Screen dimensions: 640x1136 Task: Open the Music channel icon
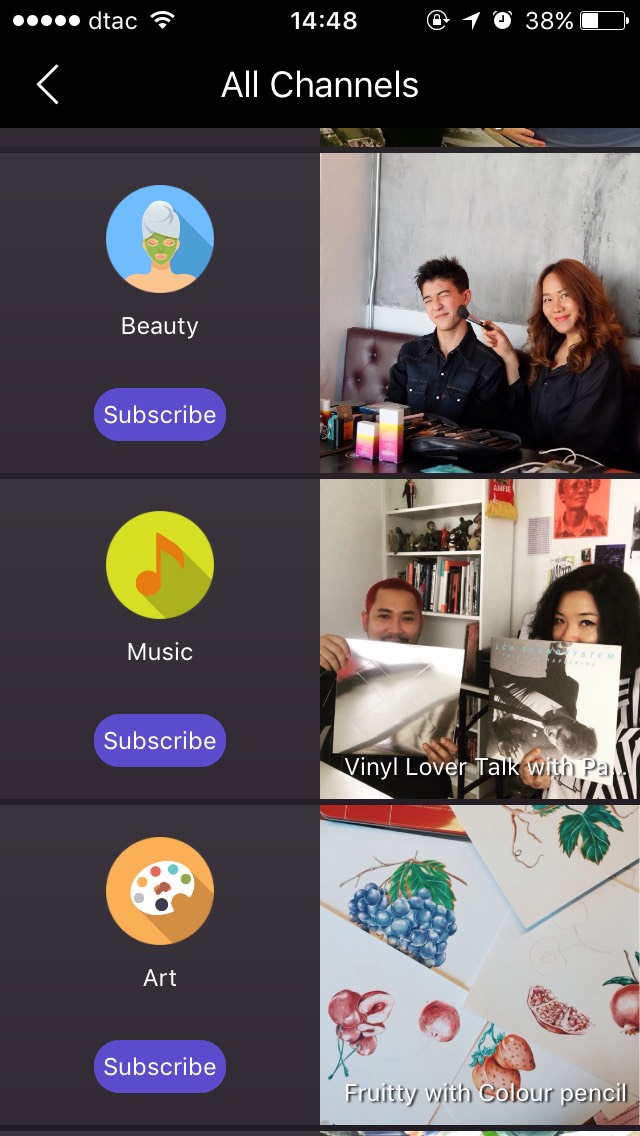[160, 565]
